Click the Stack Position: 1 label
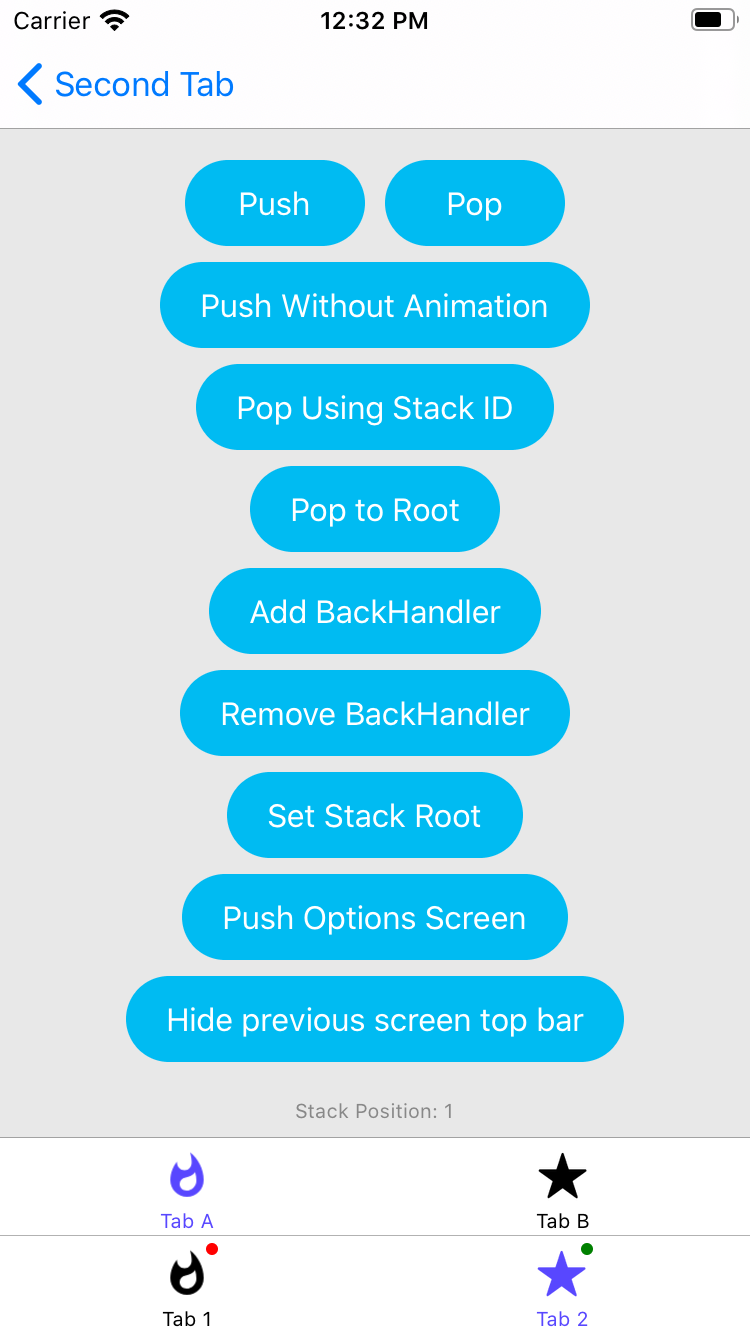This screenshot has height=1334, width=750. tap(375, 1111)
